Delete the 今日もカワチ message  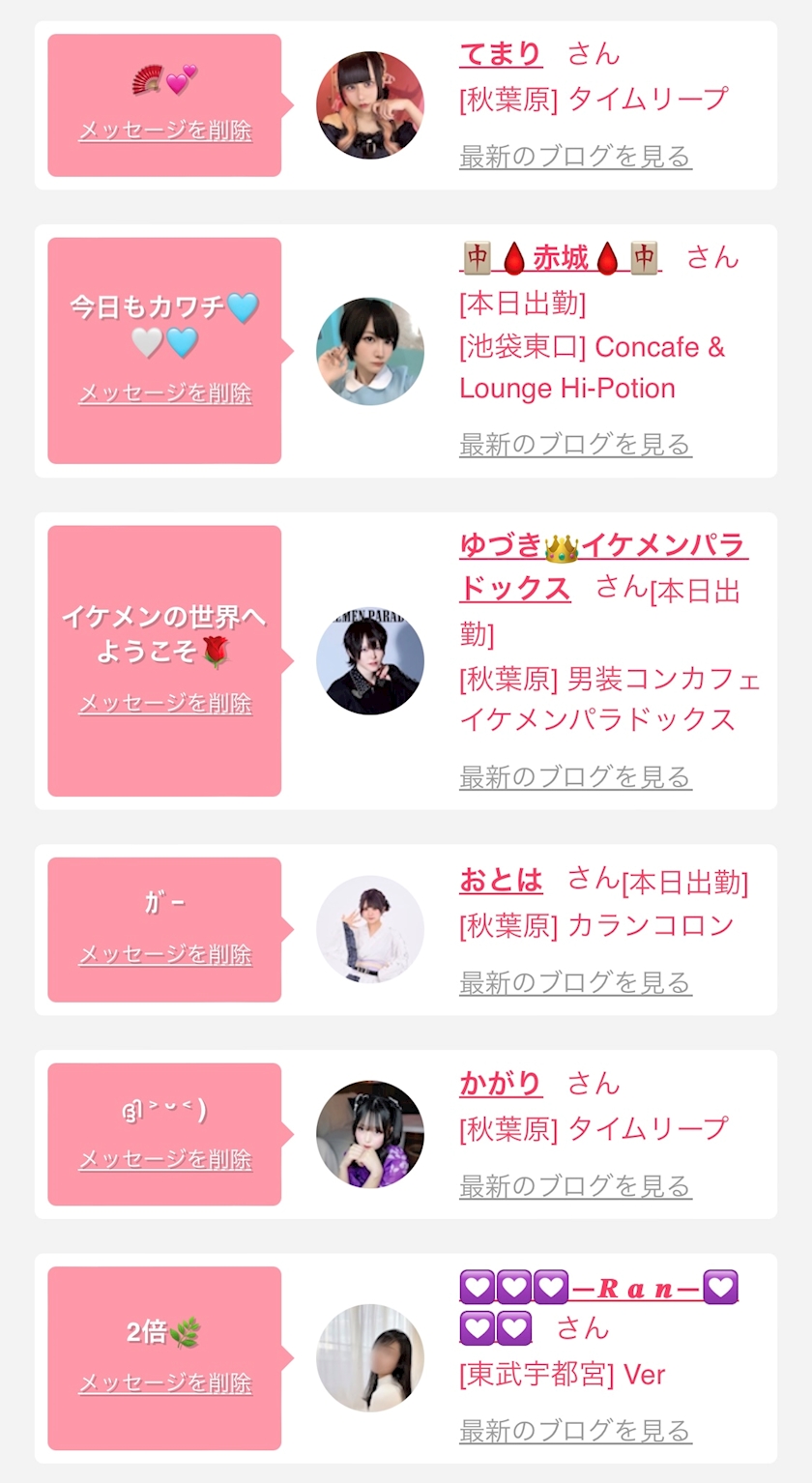tap(165, 393)
